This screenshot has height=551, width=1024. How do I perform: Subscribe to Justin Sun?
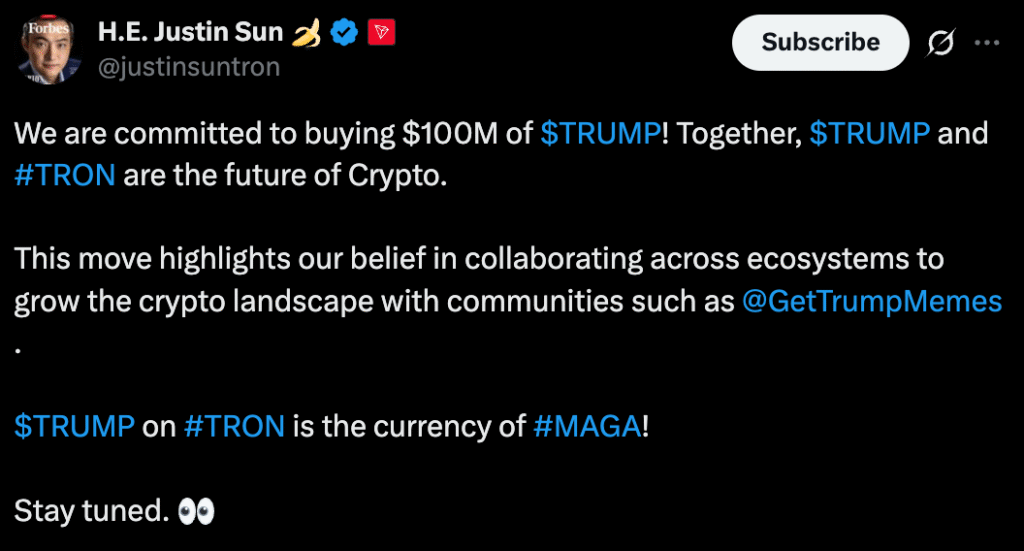pyautogui.click(x=820, y=42)
